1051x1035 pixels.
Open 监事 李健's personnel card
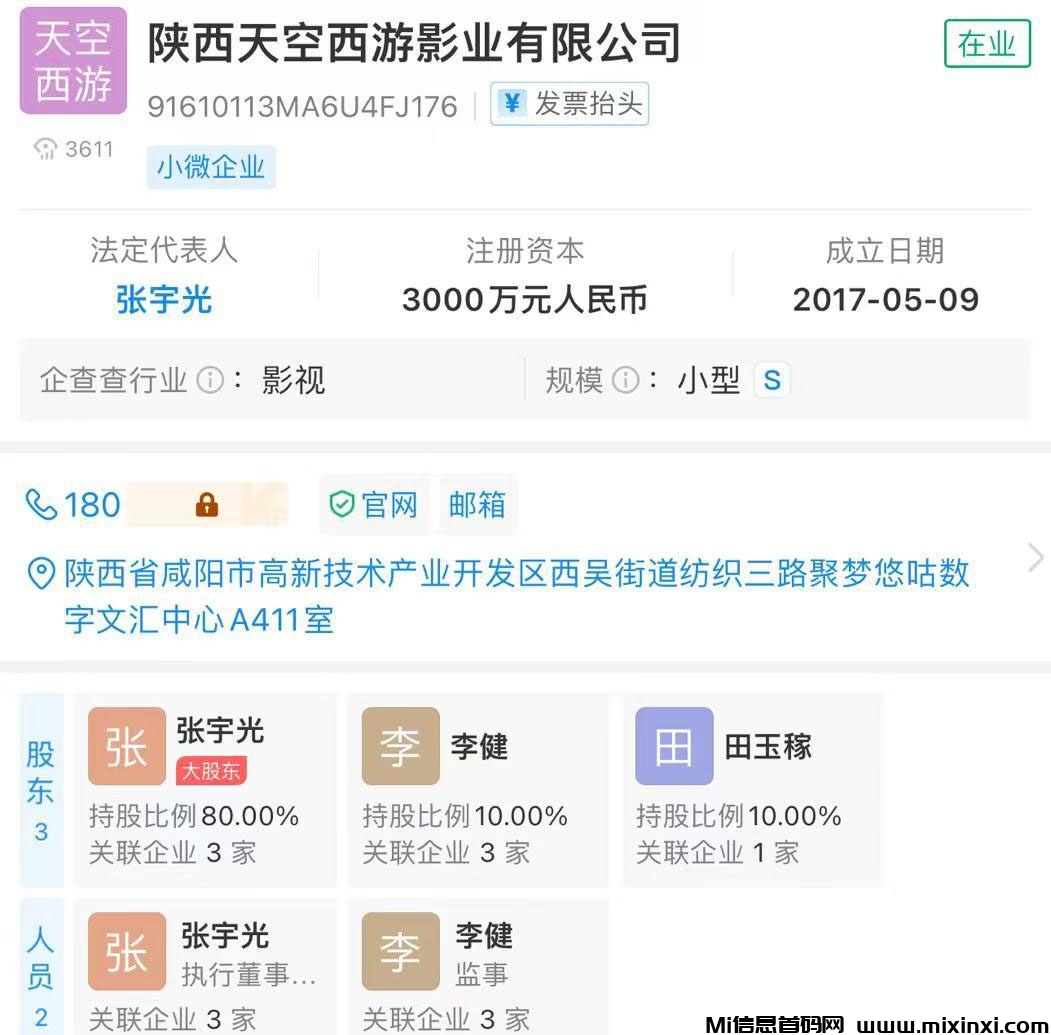478,966
